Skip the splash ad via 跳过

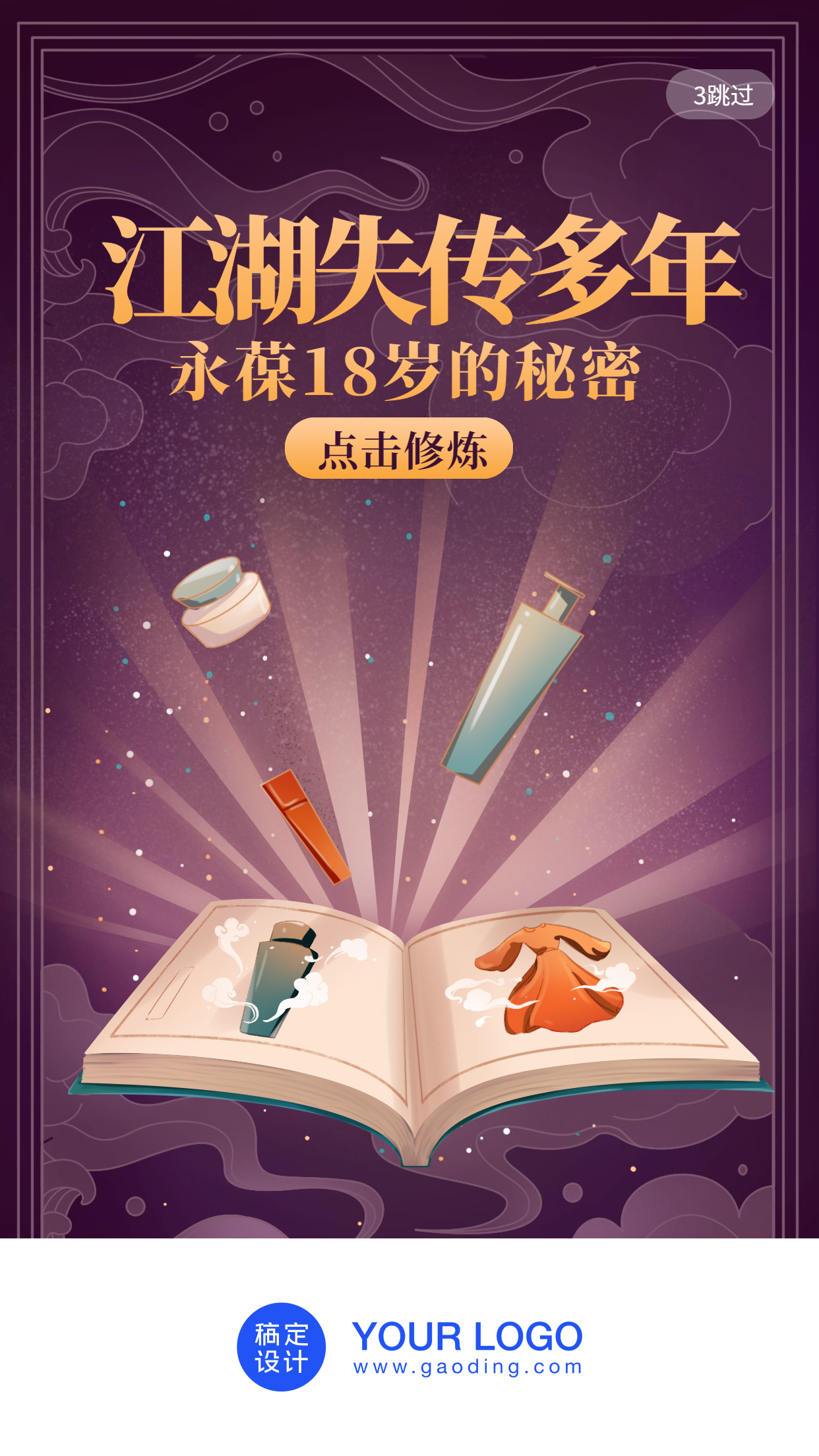pyautogui.click(x=720, y=95)
